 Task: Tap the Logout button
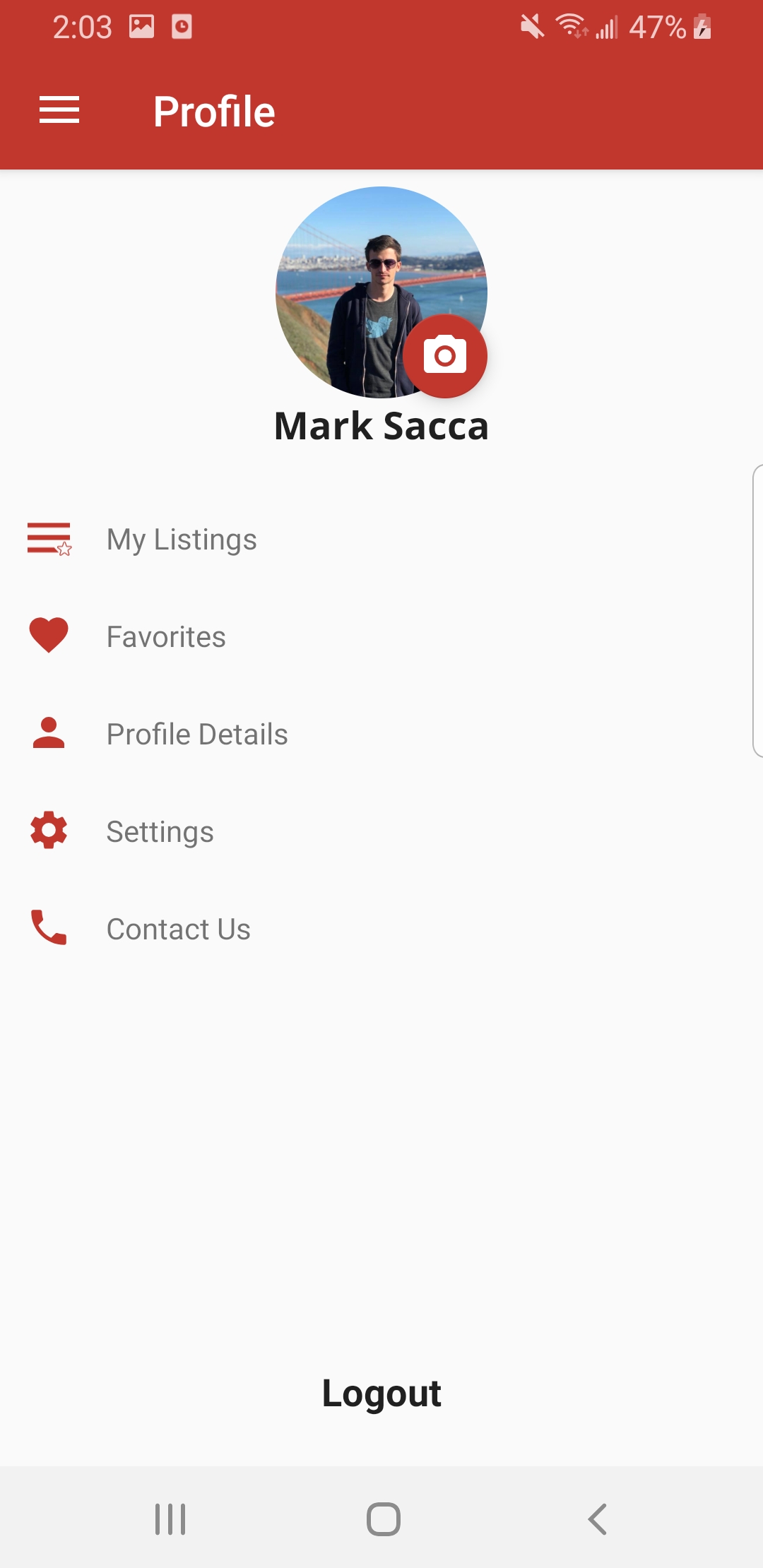(381, 1394)
